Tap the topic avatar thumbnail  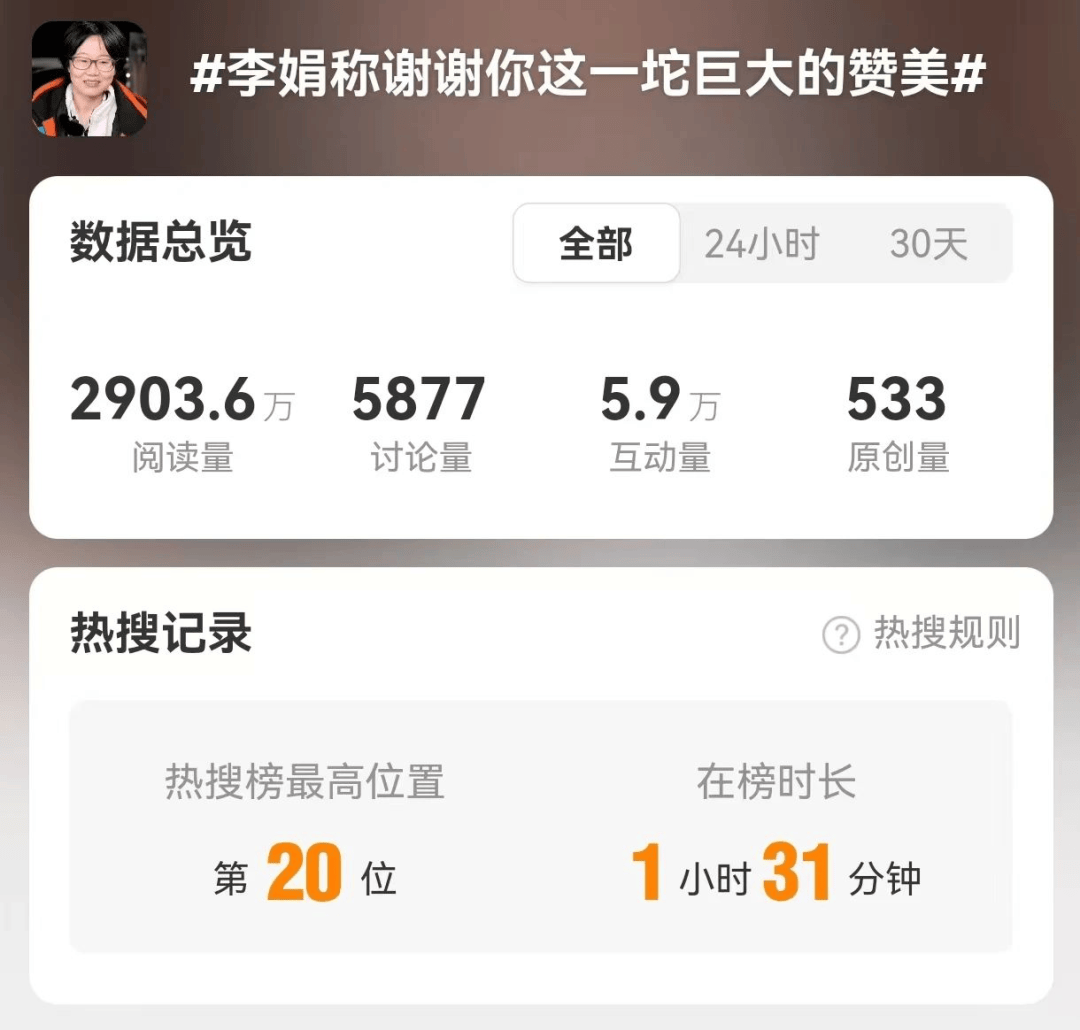click(89, 79)
